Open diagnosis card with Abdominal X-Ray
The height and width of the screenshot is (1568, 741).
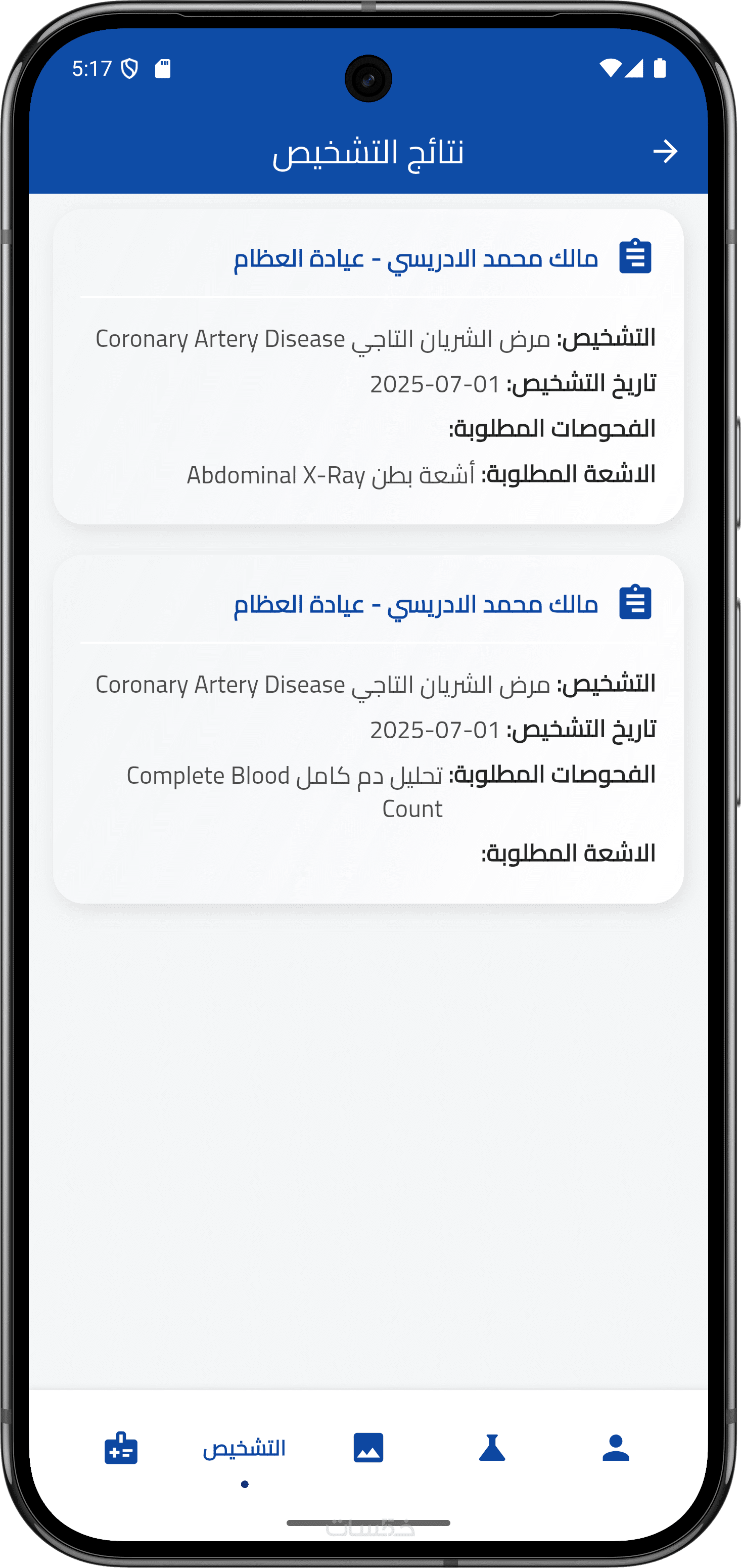point(368,367)
